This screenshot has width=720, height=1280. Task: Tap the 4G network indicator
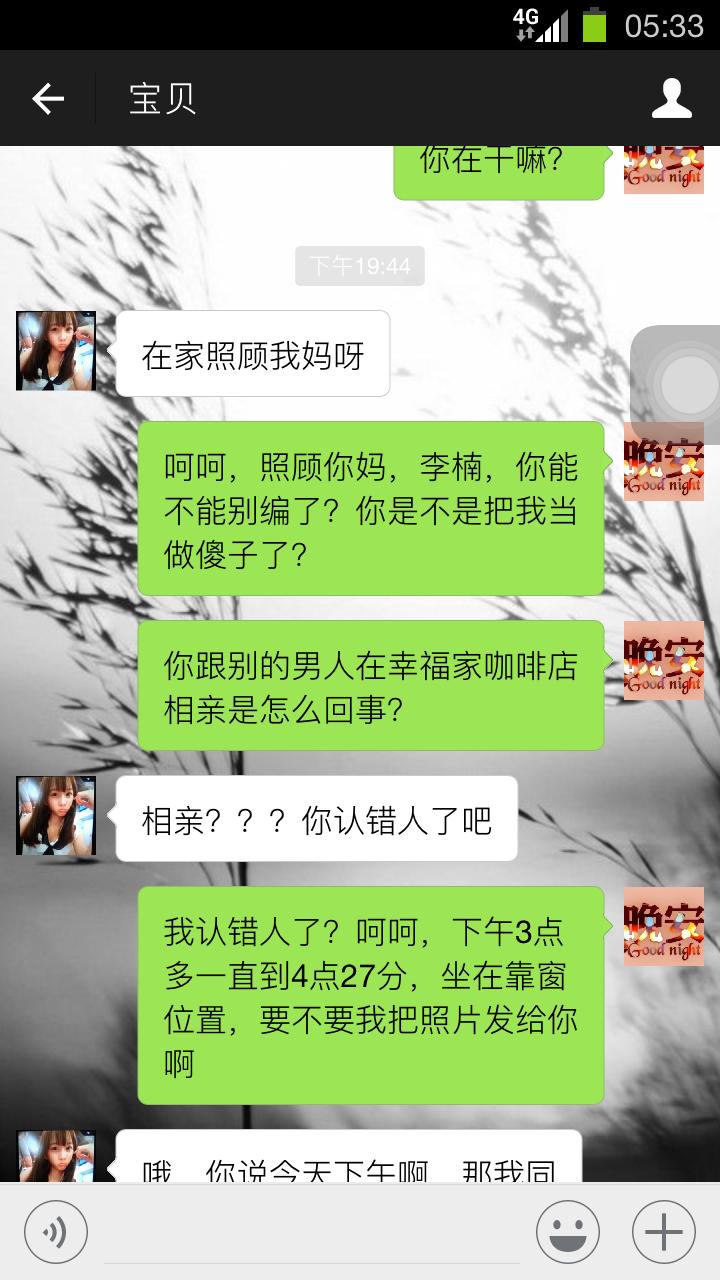pos(525,22)
